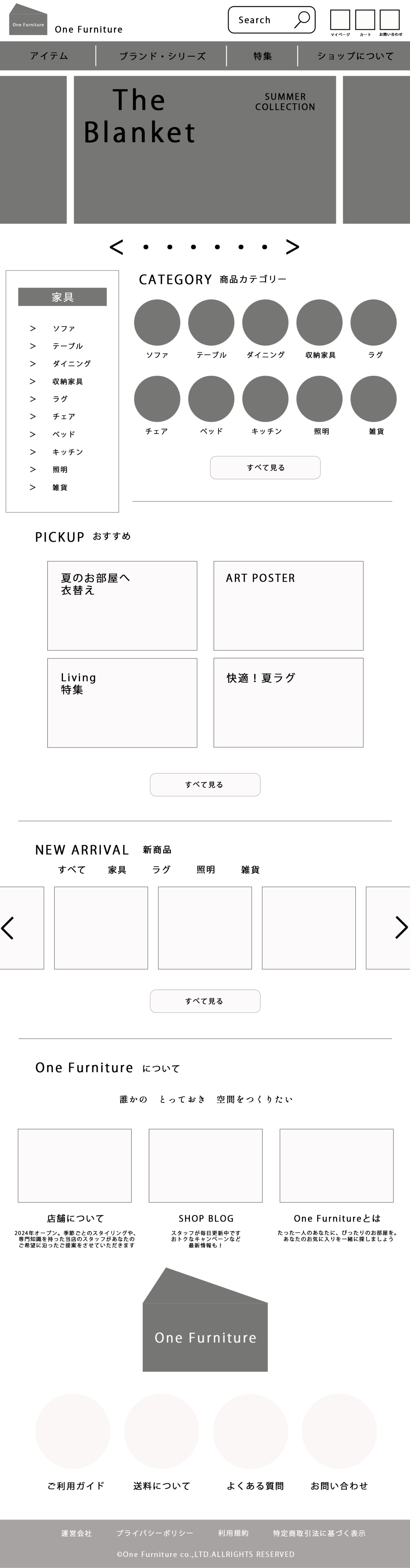Open プライバシーポリシー footer link
Screen dimensions: 410x1568
(x=154, y=1533)
